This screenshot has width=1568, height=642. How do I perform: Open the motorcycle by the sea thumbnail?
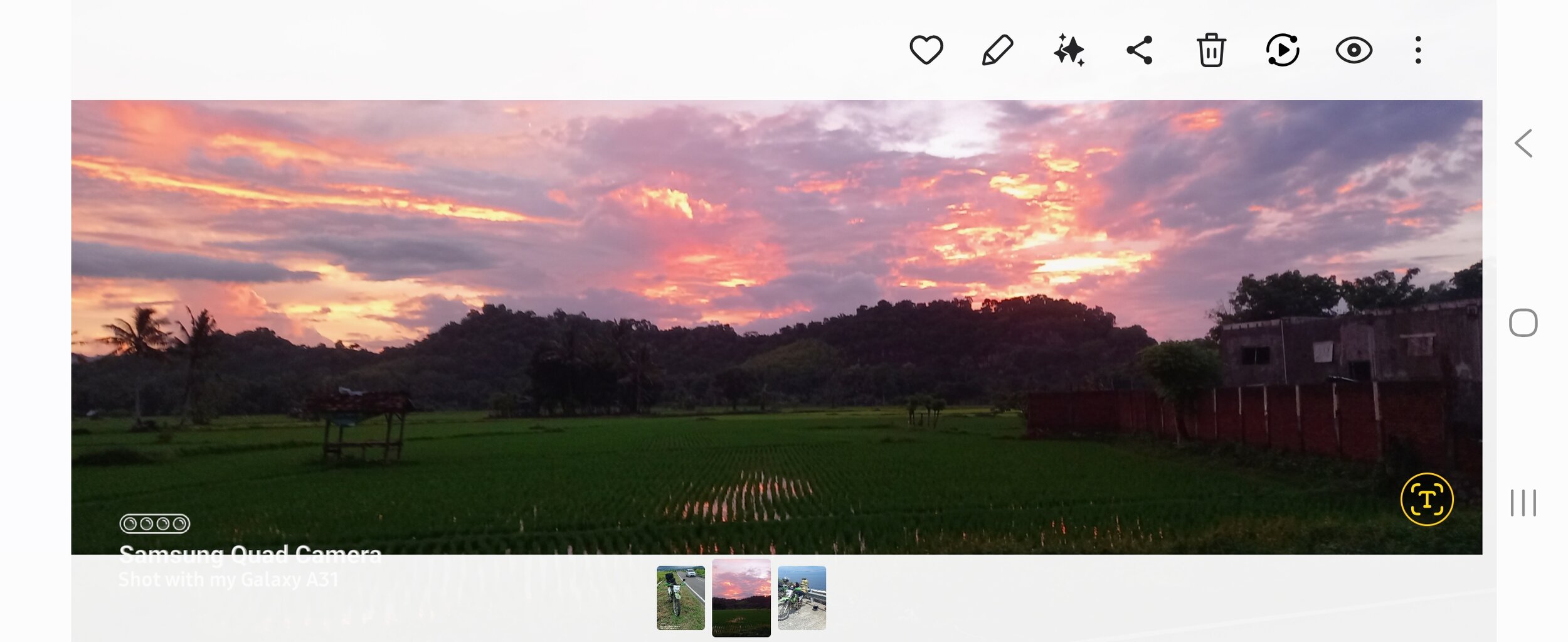click(x=802, y=597)
